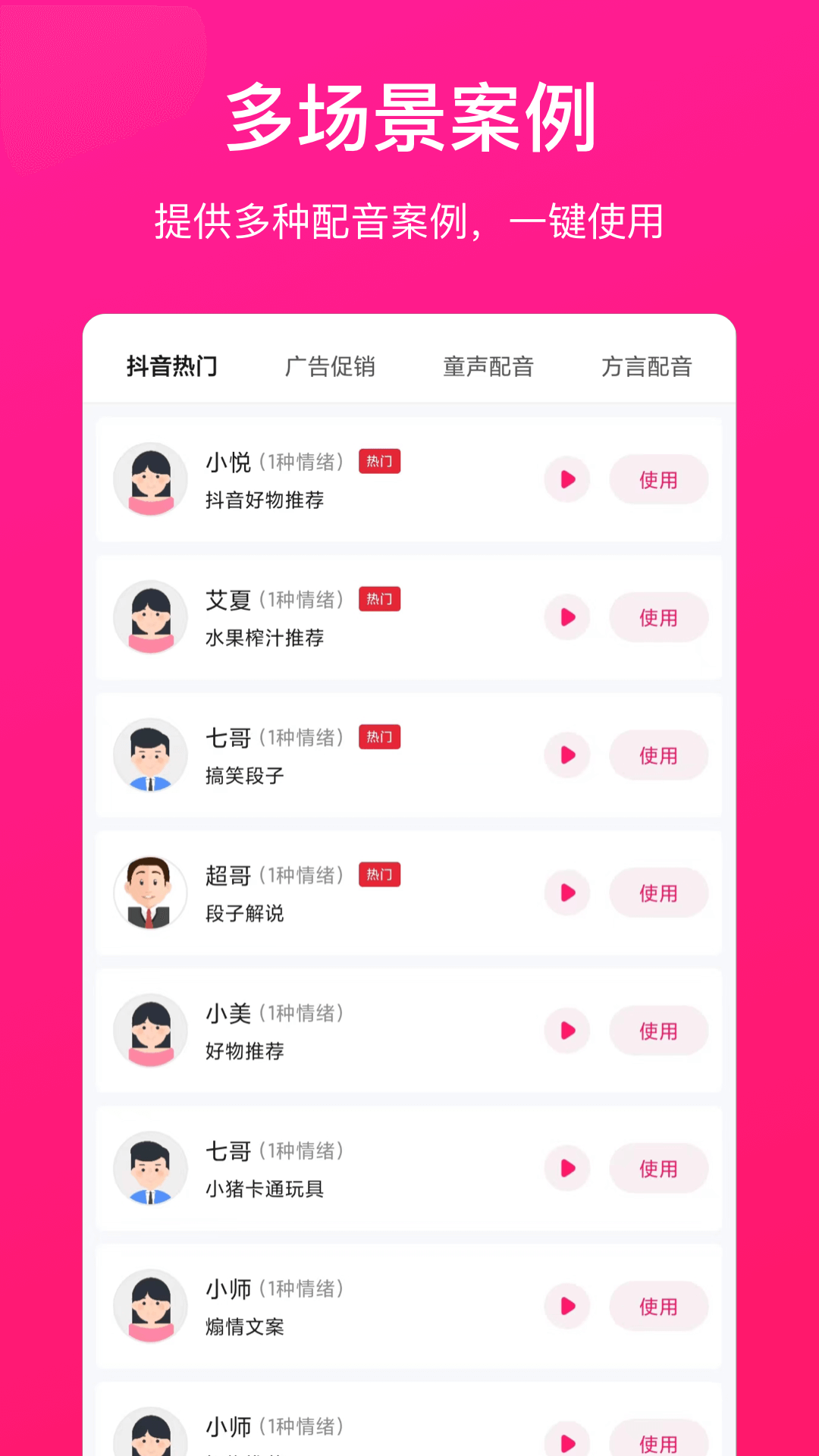819x1456 pixels.
Task: Play 七哥's 搞笑段子 audio sample
Action: (x=566, y=755)
